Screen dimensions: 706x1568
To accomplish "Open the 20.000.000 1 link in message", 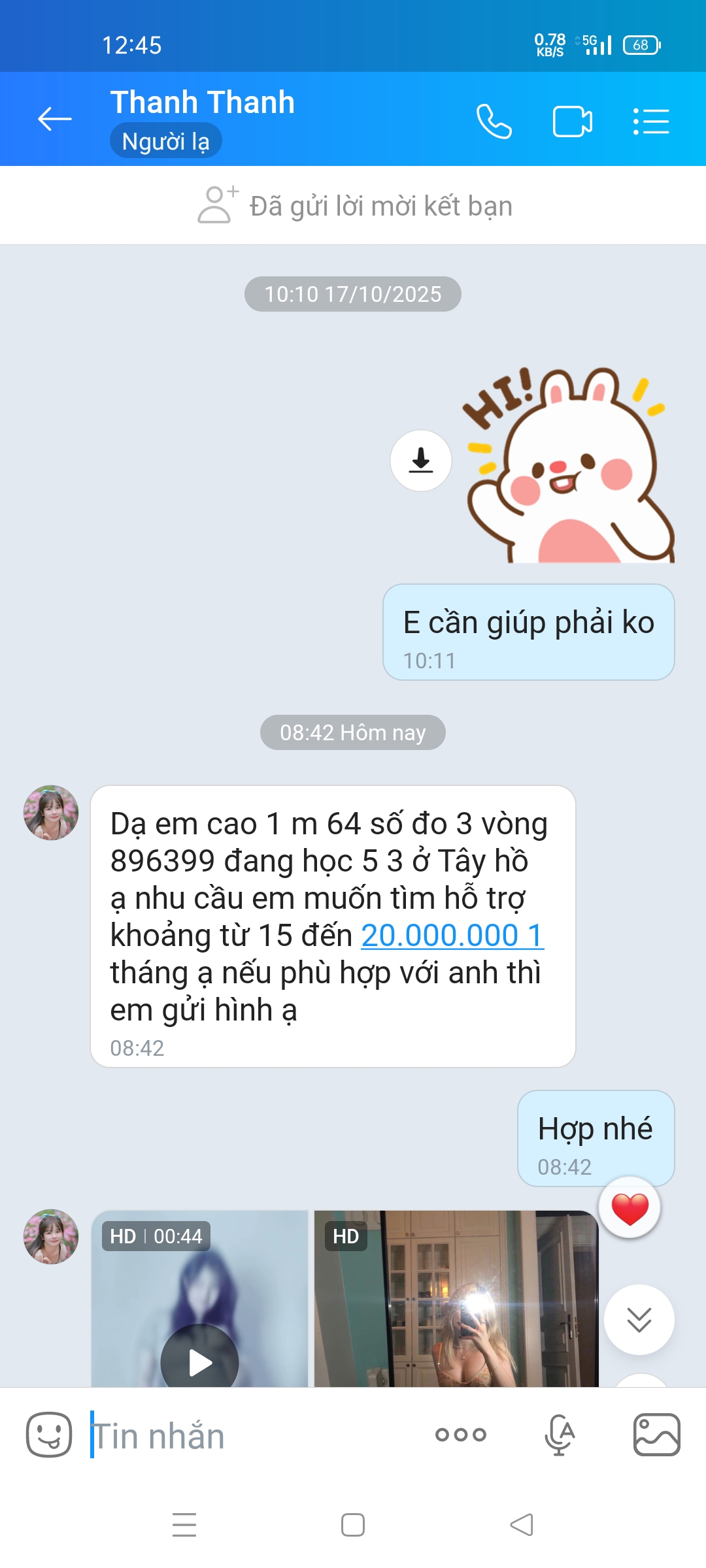I will coord(452,935).
